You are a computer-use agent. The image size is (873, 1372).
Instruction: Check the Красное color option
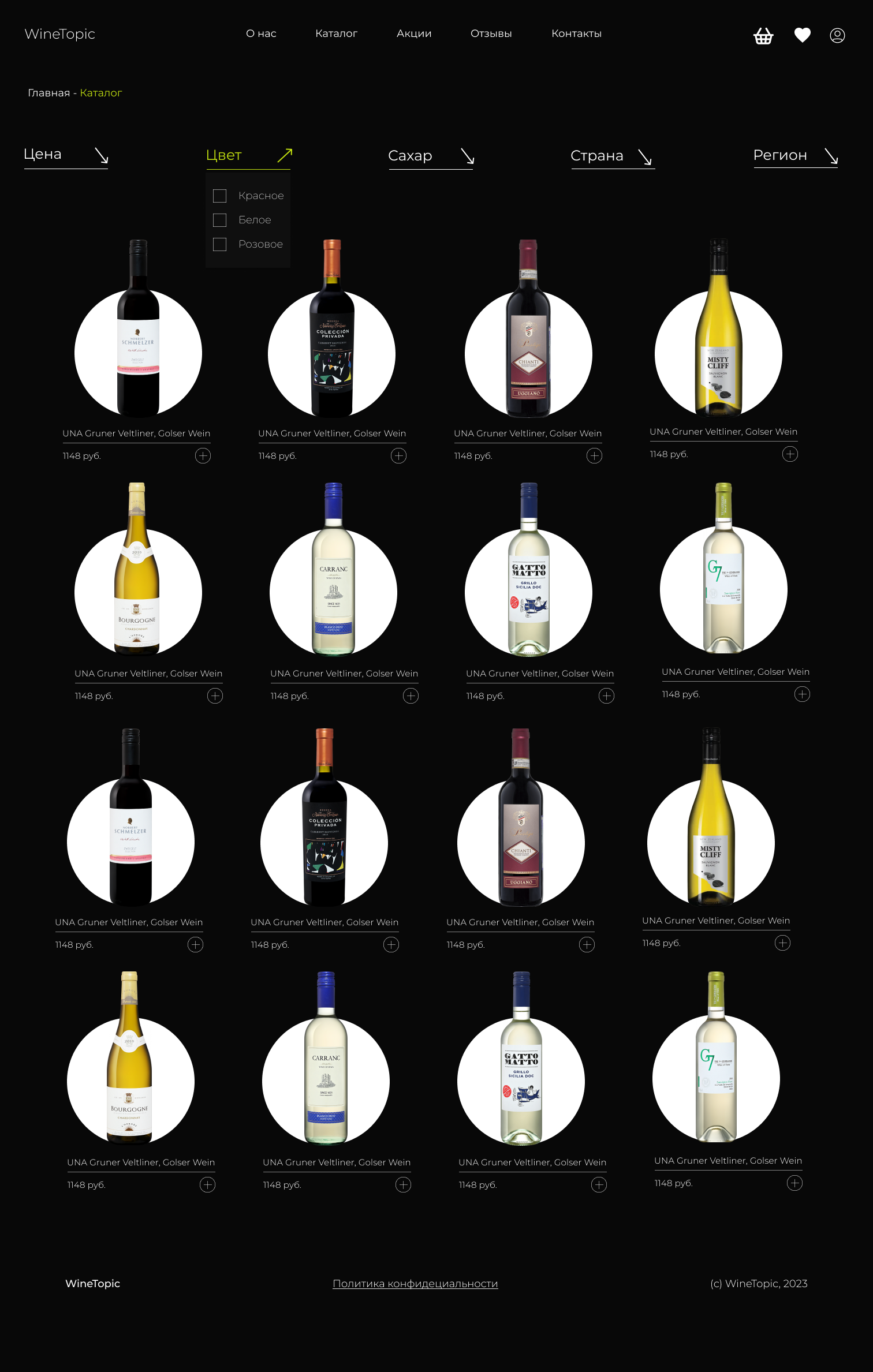pos(219,196)
